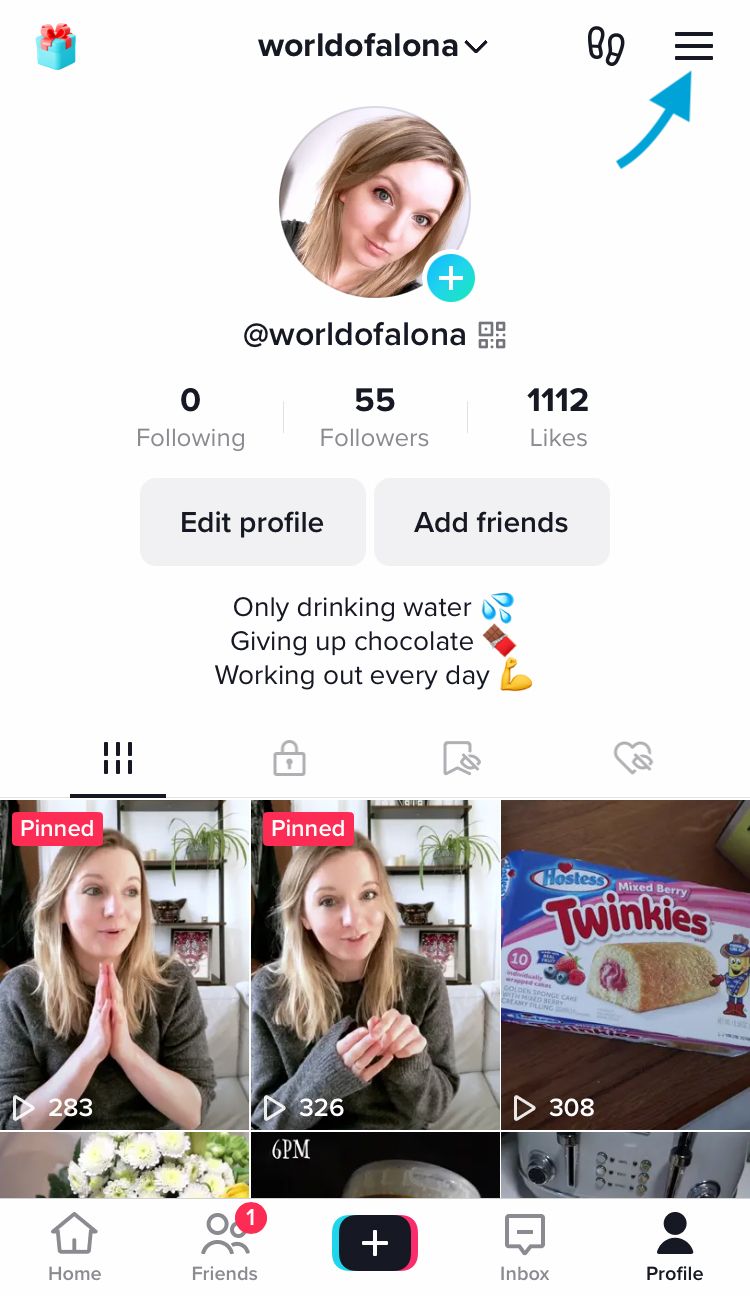The height and width of the screenshot is (1296, 750).
Task: Switch to the liked videos tab
Action: [x=633, y=759]
